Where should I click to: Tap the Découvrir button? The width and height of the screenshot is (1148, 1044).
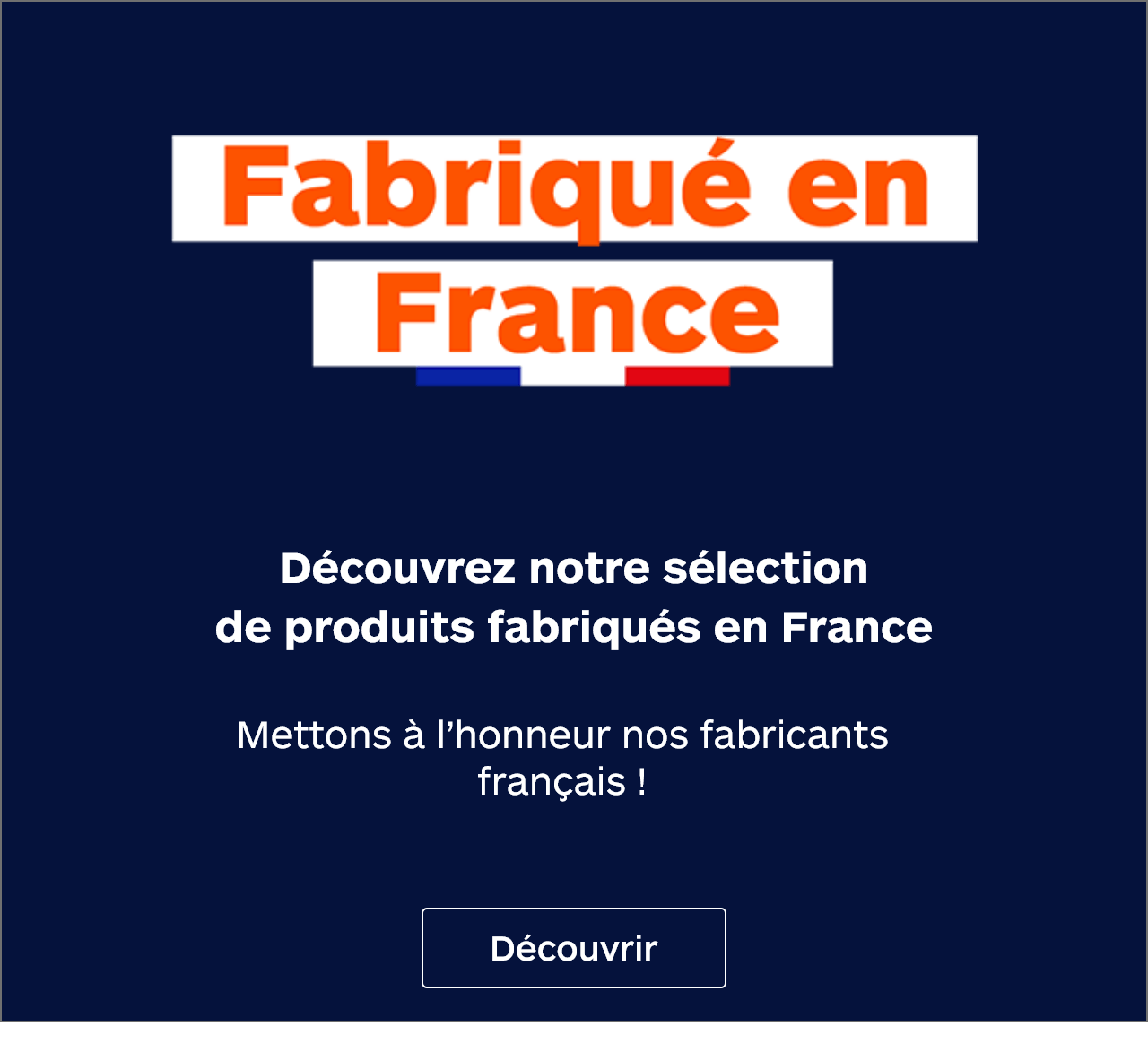(574, 948)
